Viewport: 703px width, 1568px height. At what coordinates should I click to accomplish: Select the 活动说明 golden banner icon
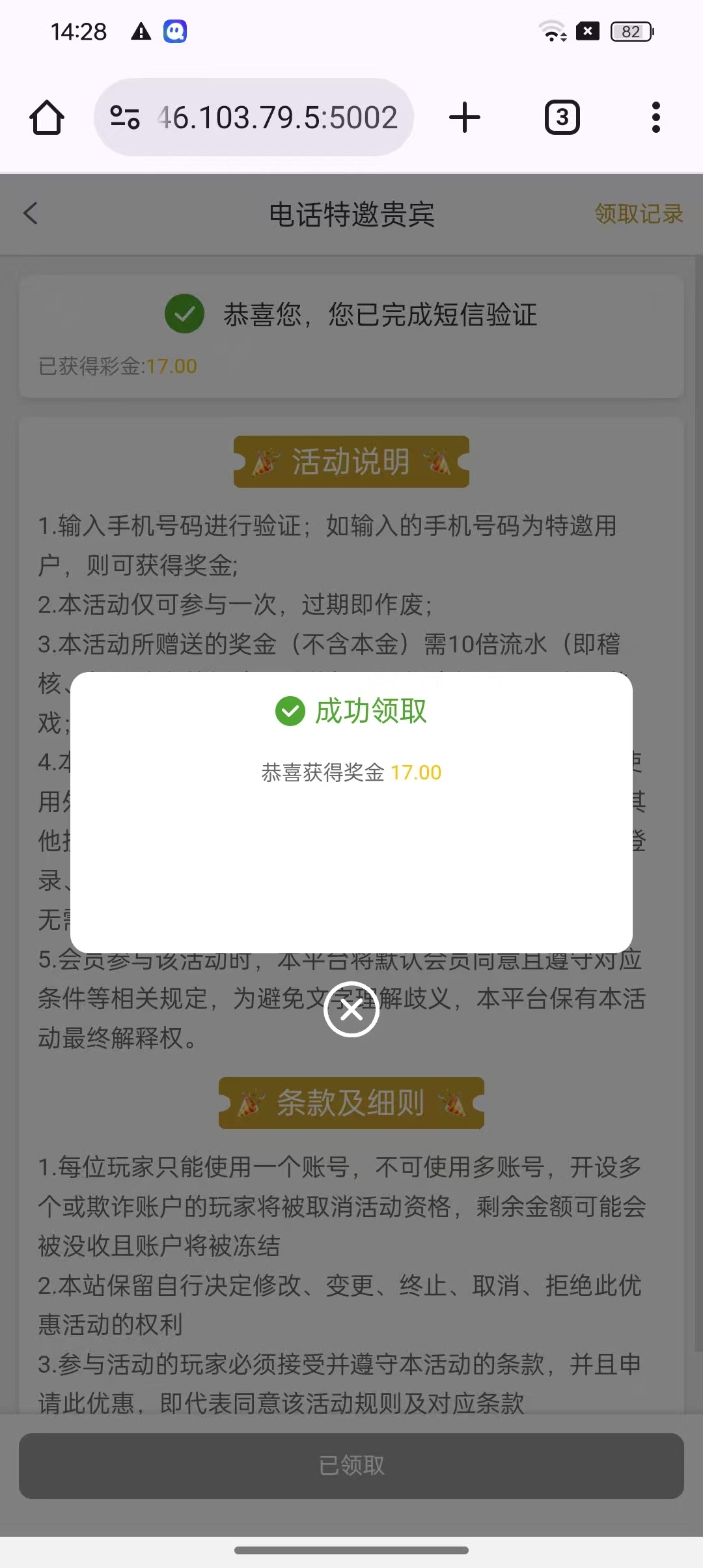351,462
